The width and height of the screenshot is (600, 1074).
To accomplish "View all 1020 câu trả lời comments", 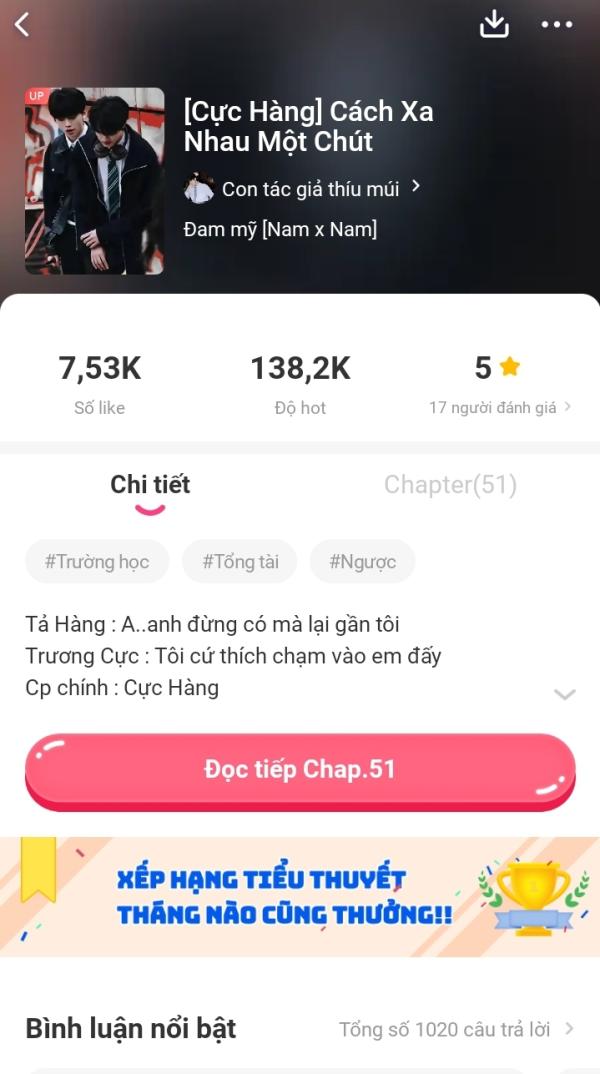I will coord(456,1029).
